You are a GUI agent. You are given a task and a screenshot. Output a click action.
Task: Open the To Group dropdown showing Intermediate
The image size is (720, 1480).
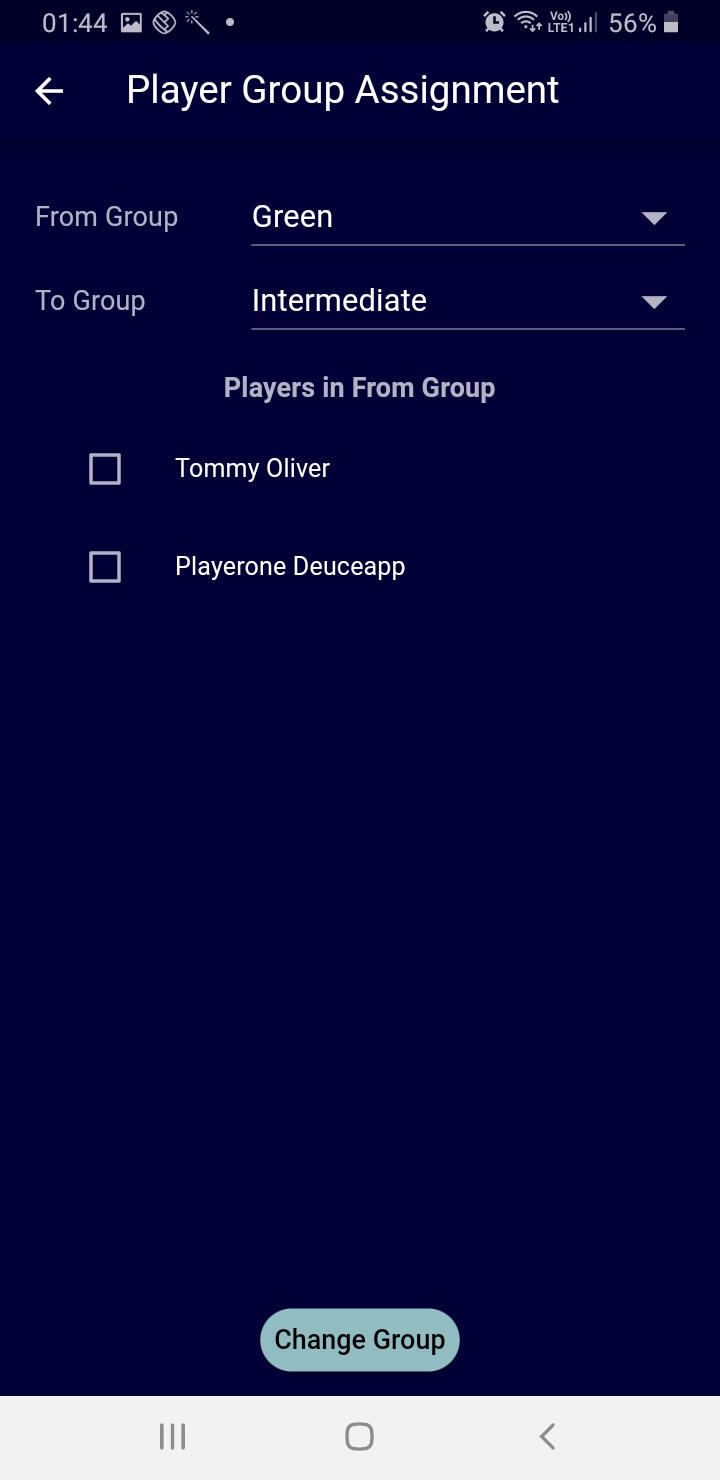pos(467,301)
